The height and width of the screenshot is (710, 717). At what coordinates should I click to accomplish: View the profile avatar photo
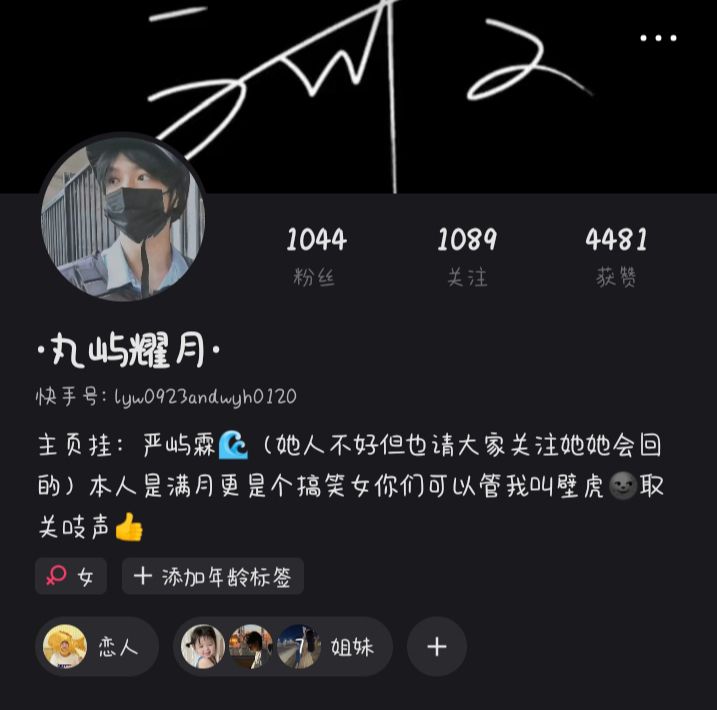[x=123, y=219]
